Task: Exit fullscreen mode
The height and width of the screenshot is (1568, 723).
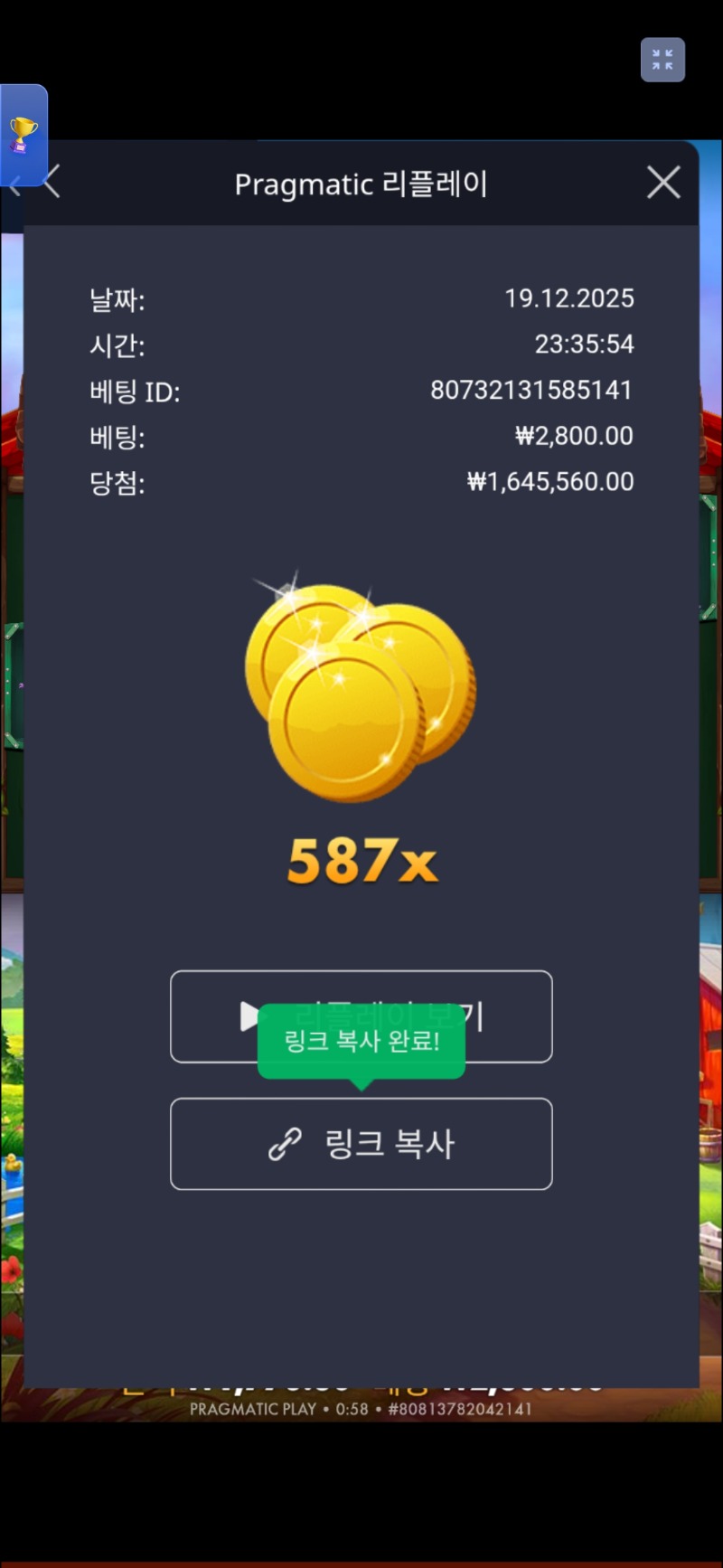Action: [662, 60]
